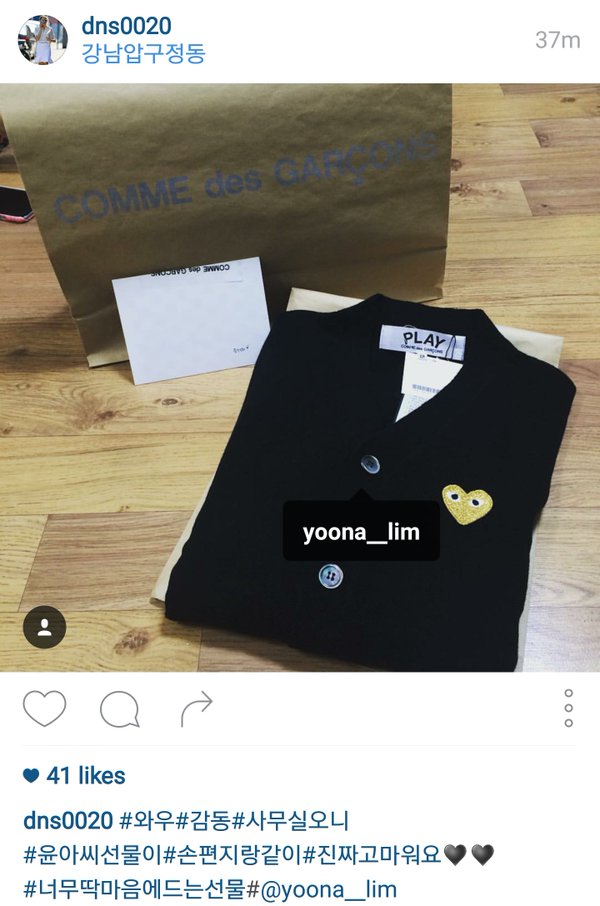
Task: Share this post with the arrow icon
Action: click(196, 710)
